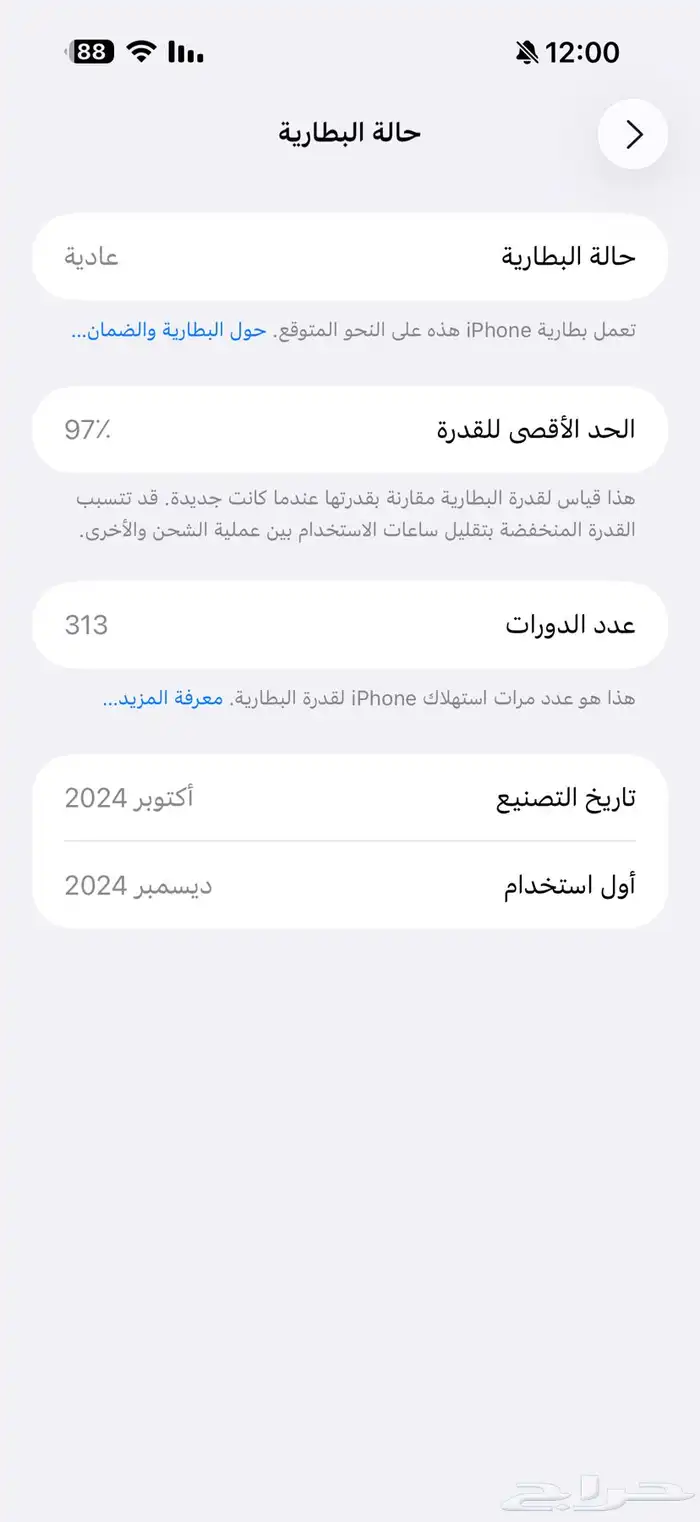The height and width of the screenshot is (1522, 700).
Task: Open the 'حول البطارية والضمان' link
Action: coord(168,331)
